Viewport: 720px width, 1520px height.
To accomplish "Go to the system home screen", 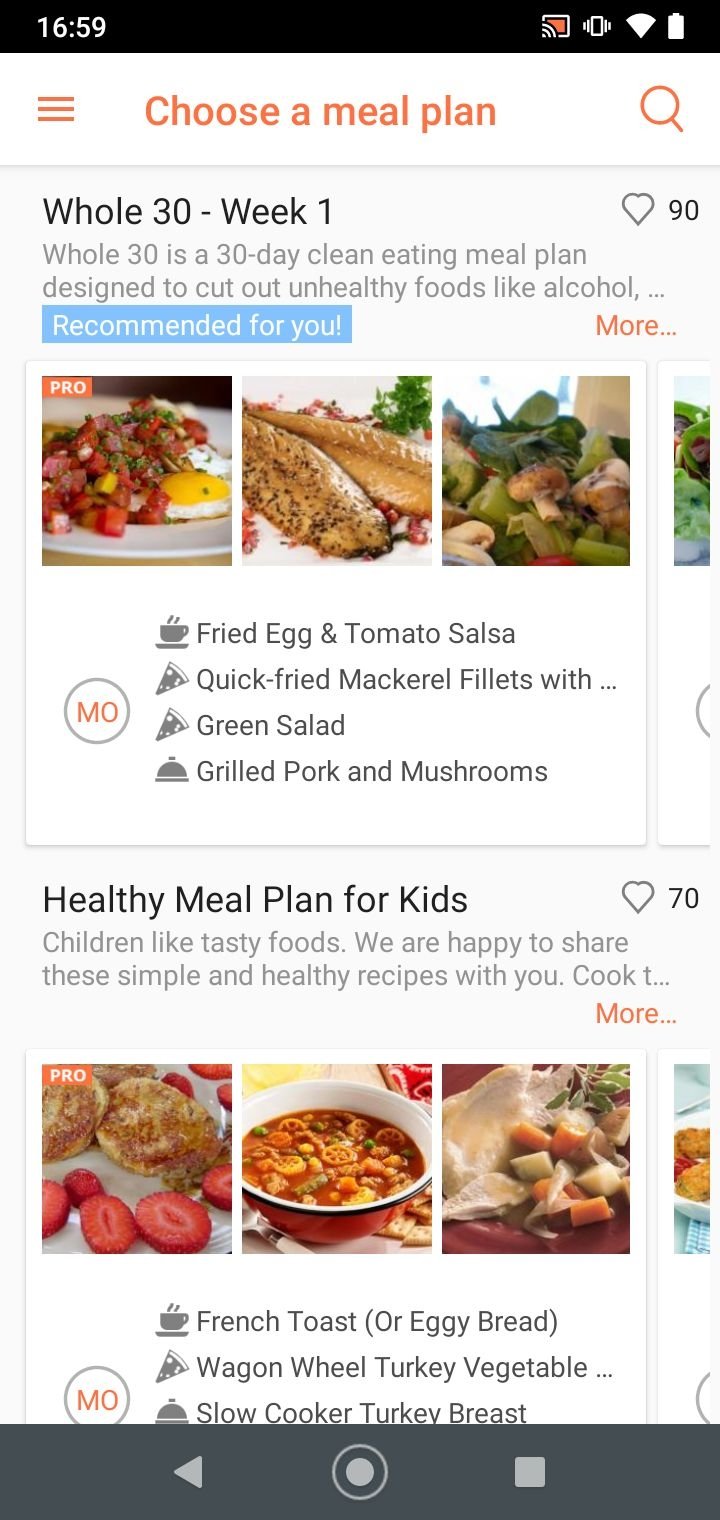I will (x=360, y=1472).
